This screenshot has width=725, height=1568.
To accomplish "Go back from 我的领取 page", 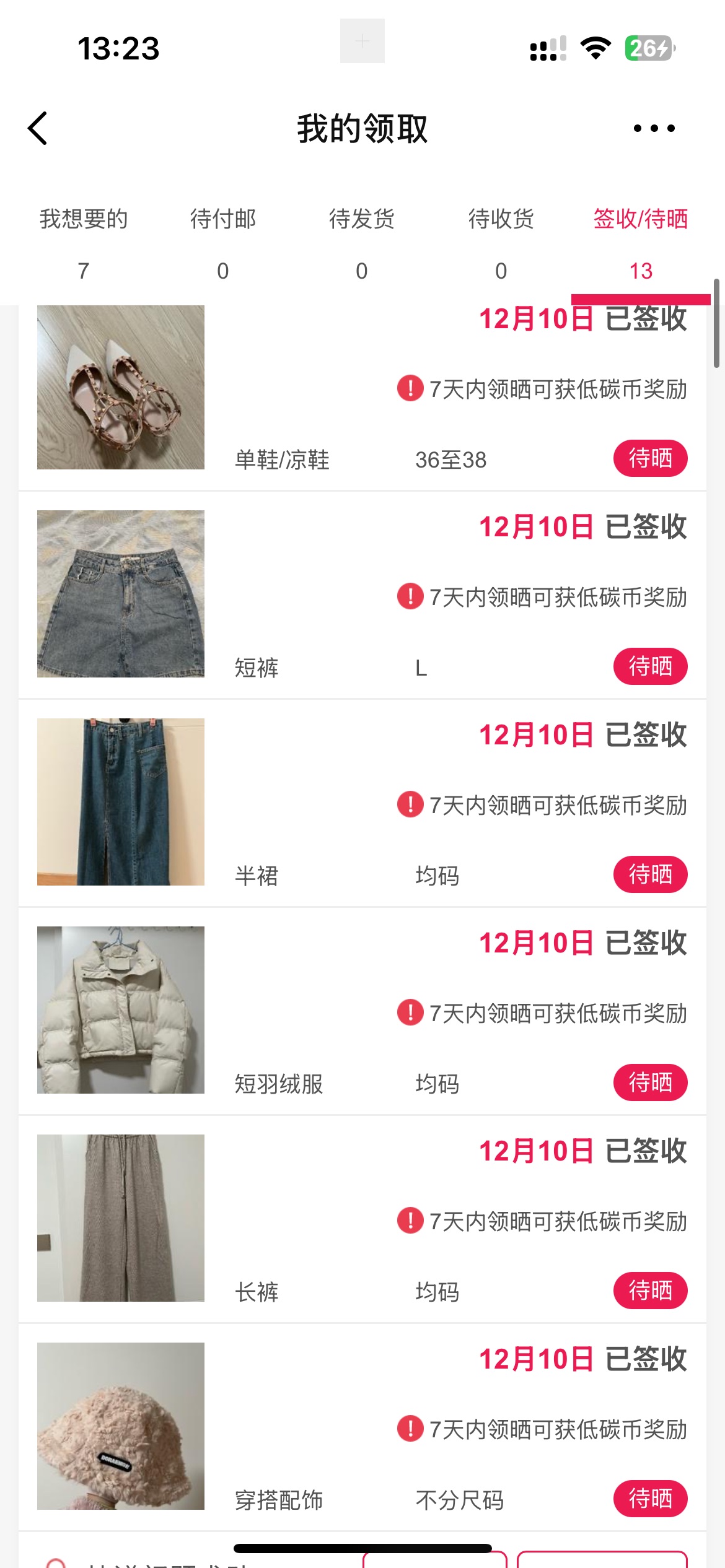I will click(38, 129).
